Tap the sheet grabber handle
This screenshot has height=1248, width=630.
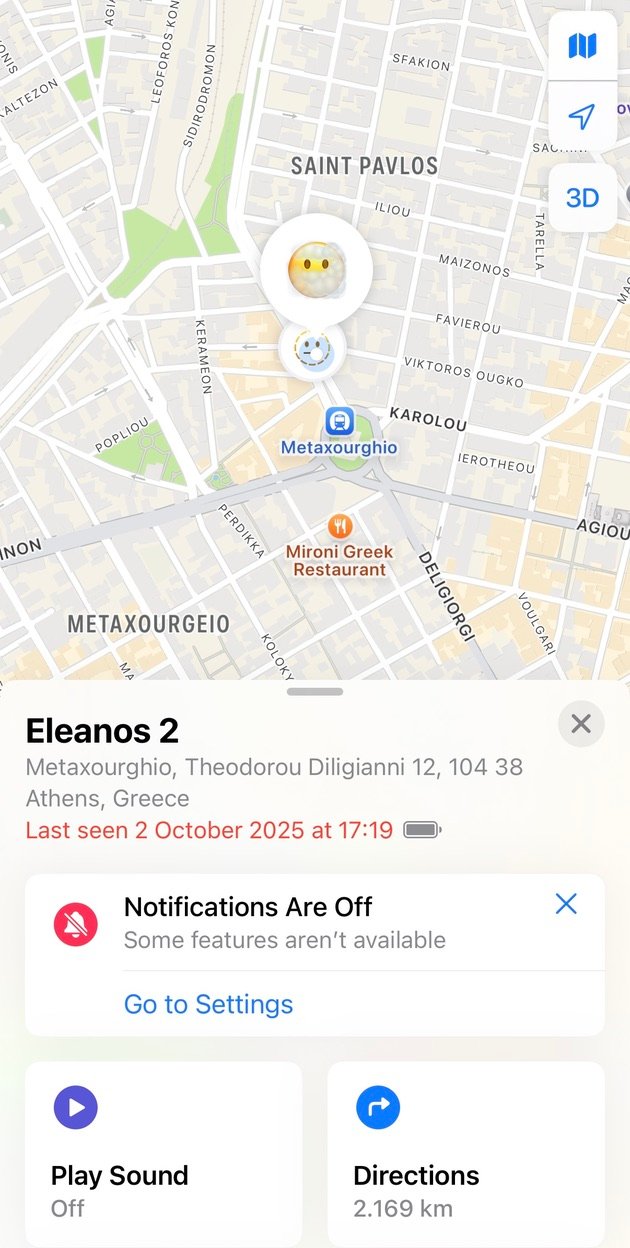tap(315, 692)
